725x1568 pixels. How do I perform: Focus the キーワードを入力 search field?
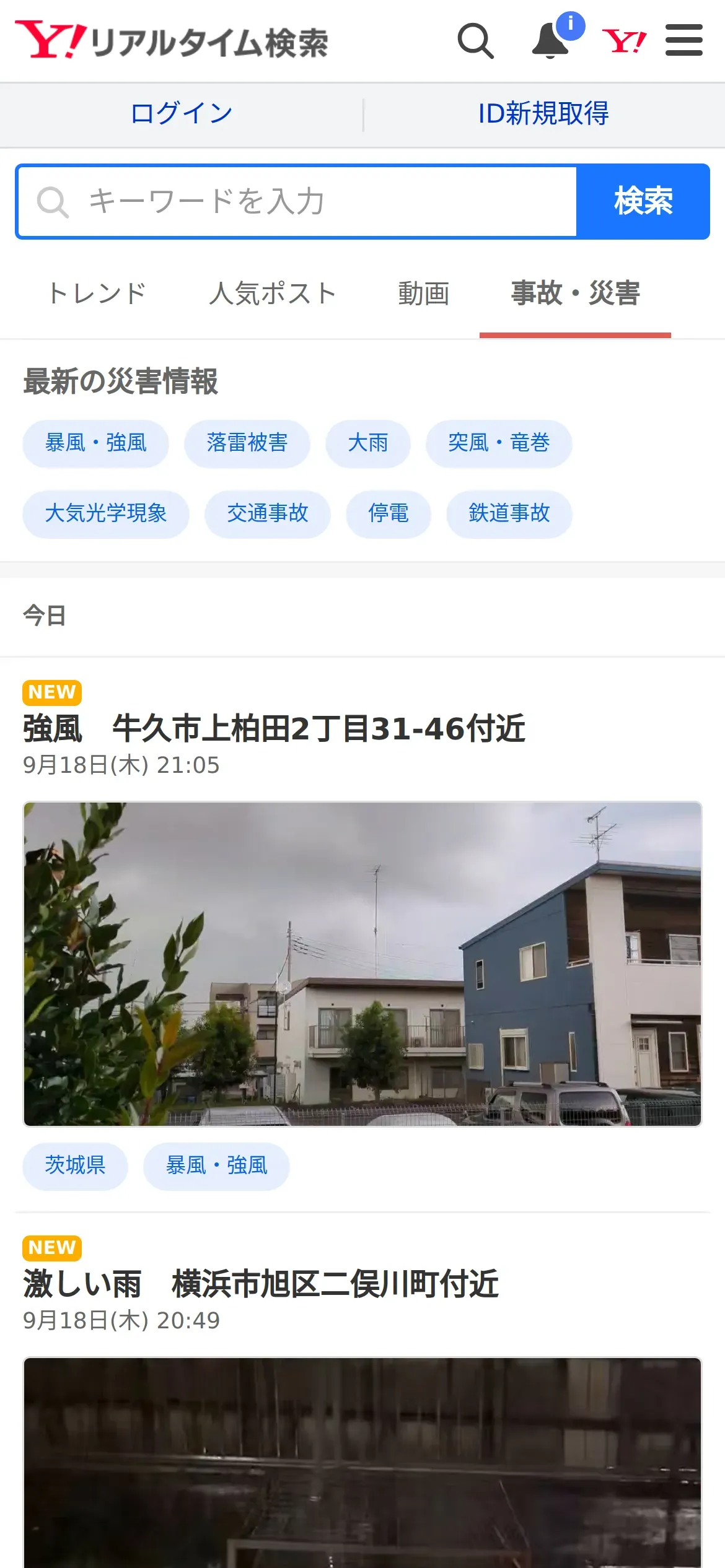tap(297, 202)
